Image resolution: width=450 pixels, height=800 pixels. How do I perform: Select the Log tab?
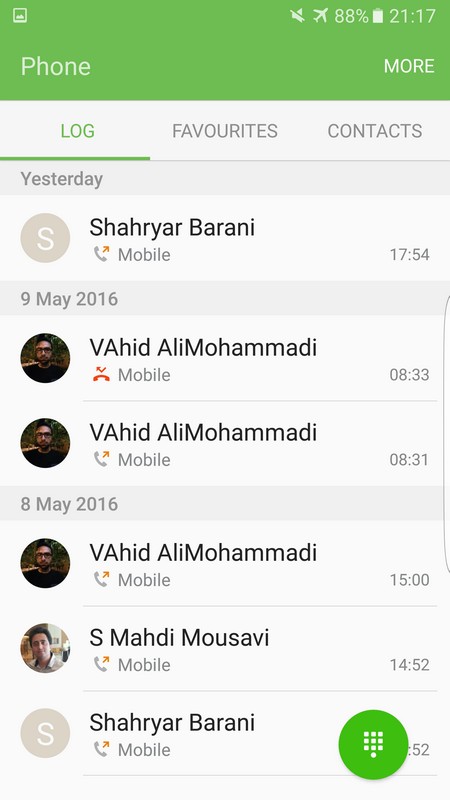75,131
